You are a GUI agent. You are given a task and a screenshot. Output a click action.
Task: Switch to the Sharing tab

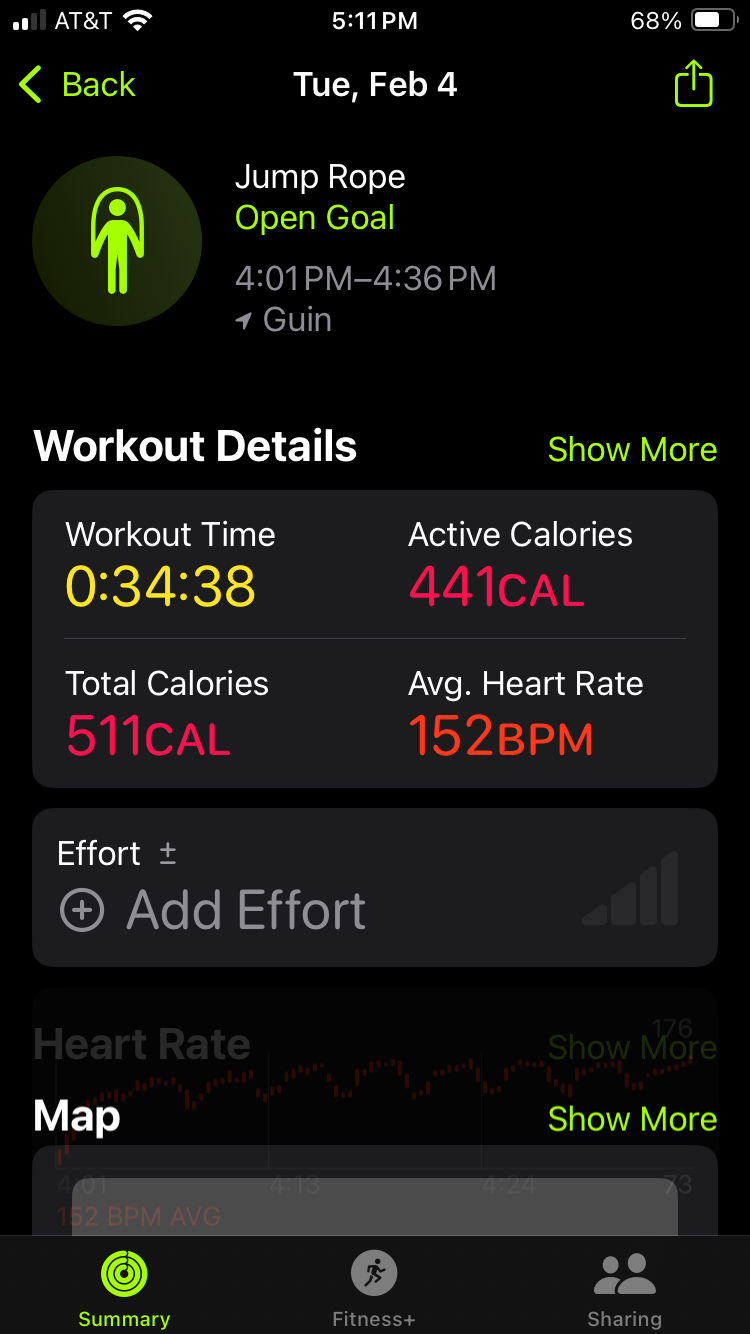[624, 1290]
